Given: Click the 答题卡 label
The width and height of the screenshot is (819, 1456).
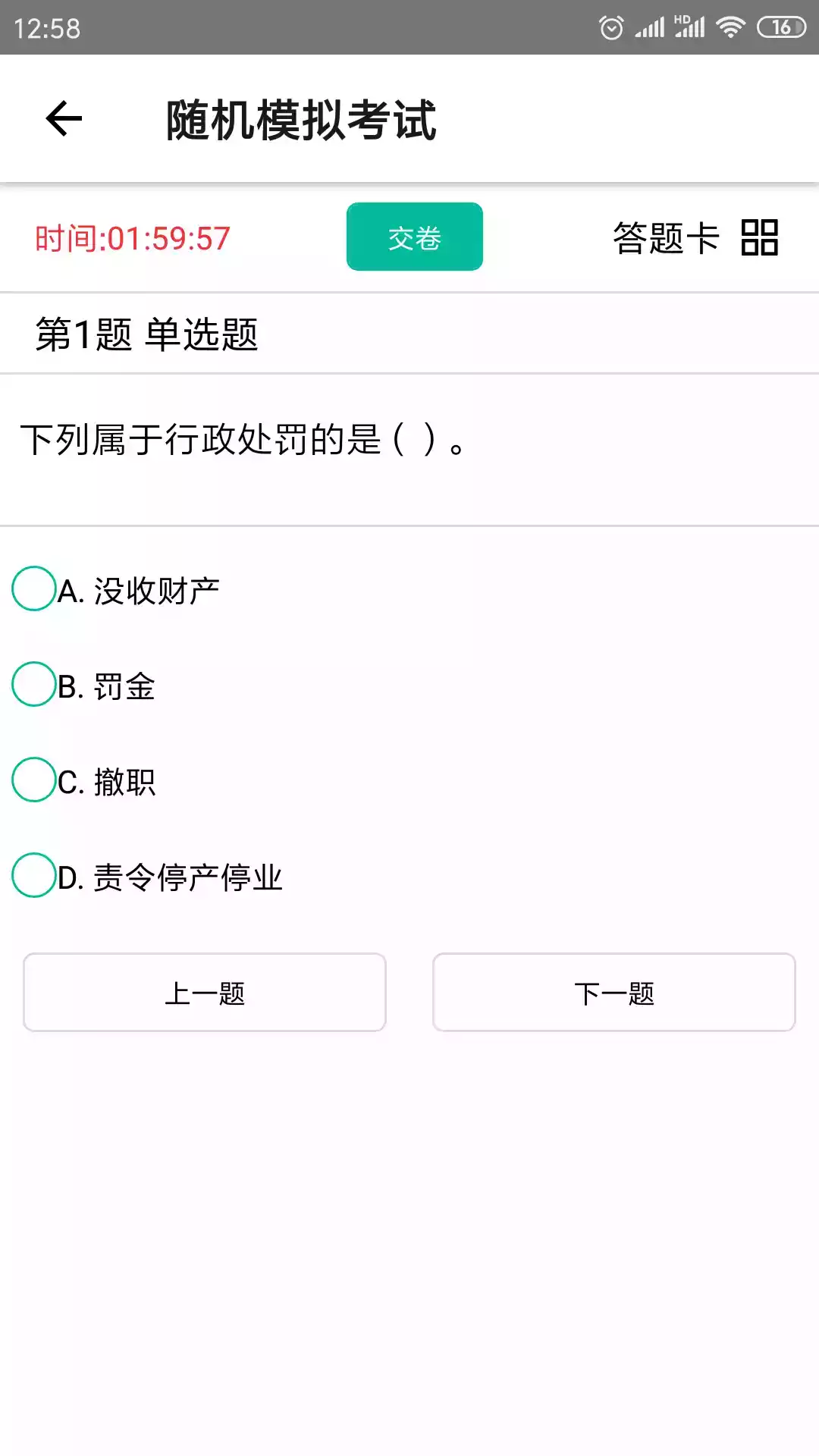Looking at the screenshot, I should (667, 238).
